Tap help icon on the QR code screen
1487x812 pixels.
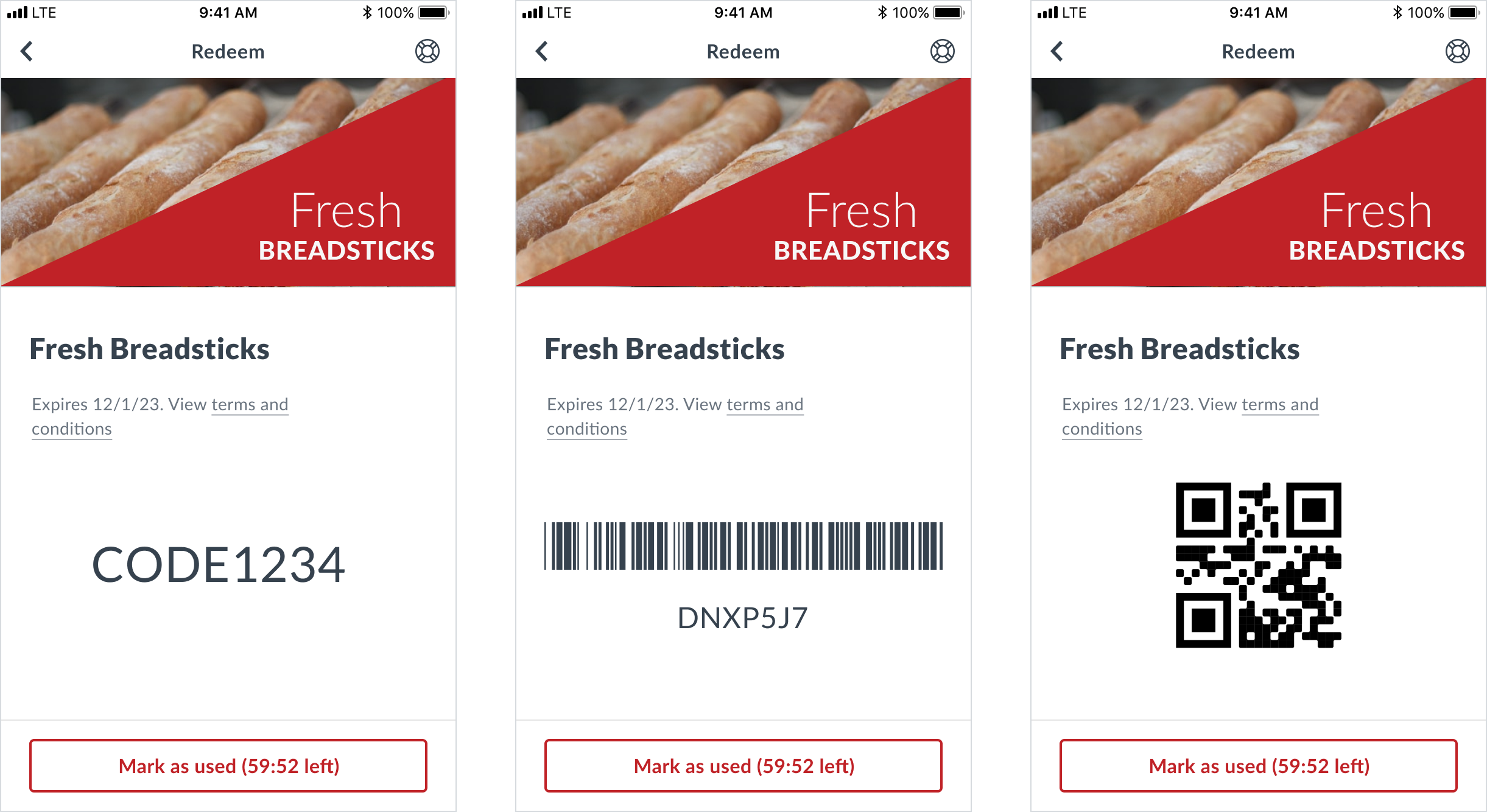point(1457,52)
